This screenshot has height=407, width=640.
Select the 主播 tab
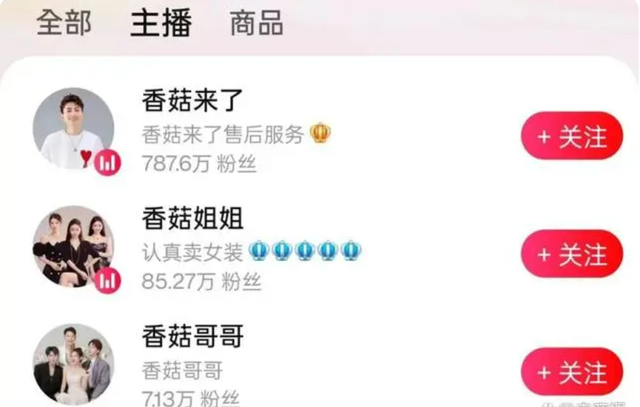pyautogui.click(x=161, y=23)
